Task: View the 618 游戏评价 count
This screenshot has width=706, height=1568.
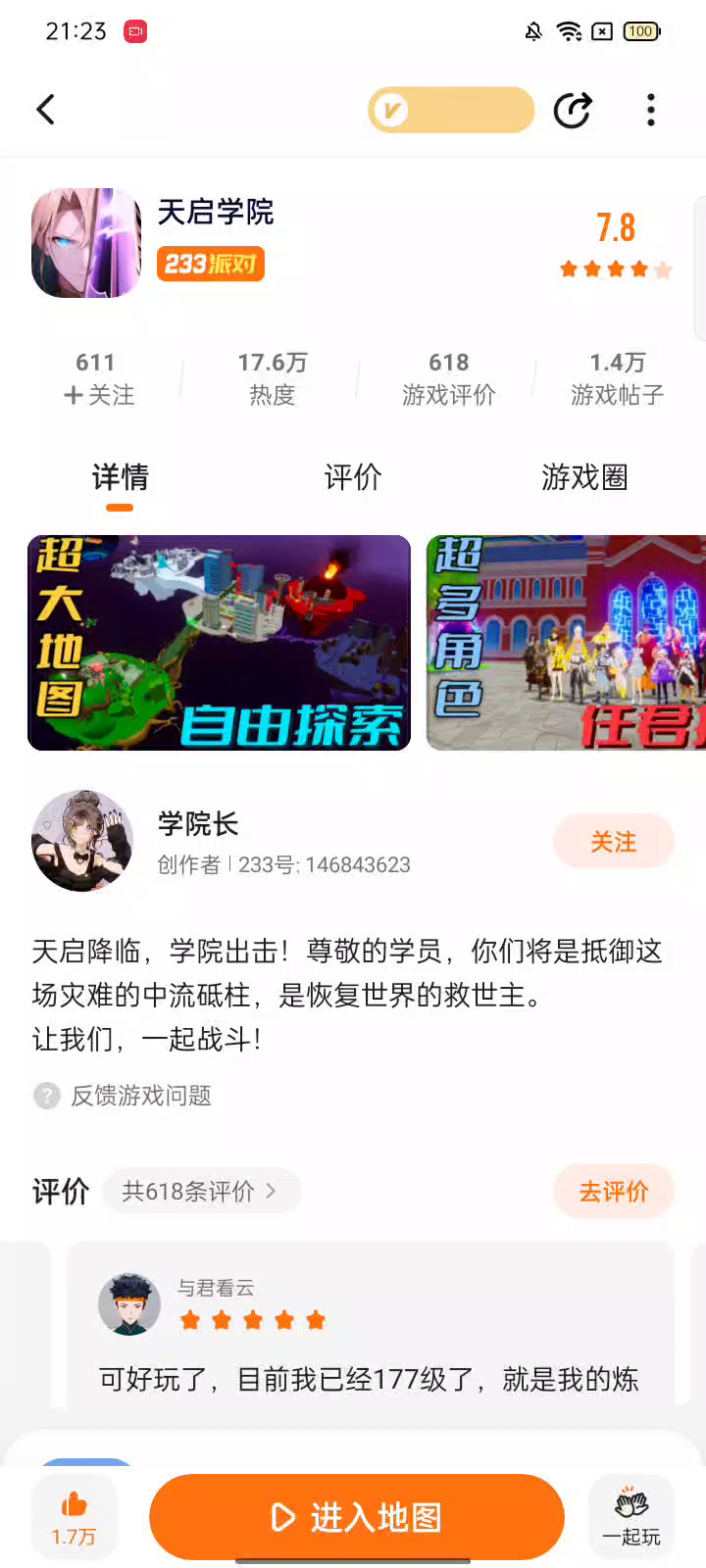Action: 448,378
